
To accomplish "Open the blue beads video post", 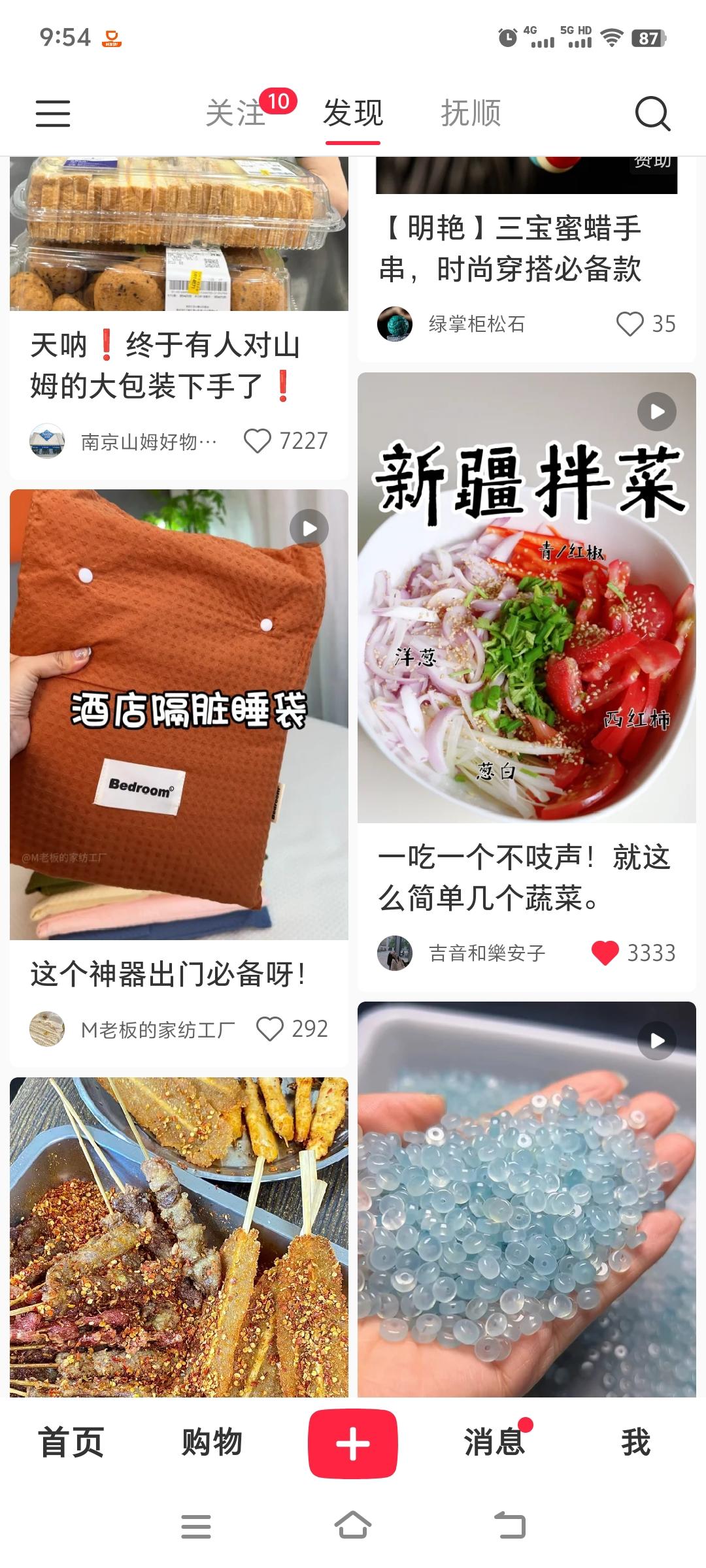I will pos(526,1199).
